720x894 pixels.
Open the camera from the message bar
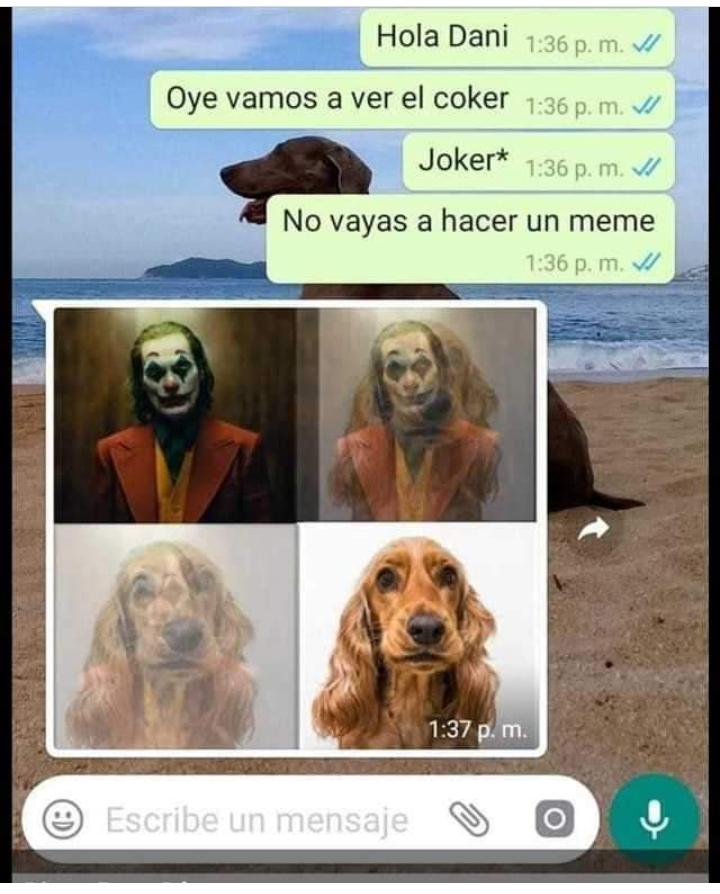555,820
